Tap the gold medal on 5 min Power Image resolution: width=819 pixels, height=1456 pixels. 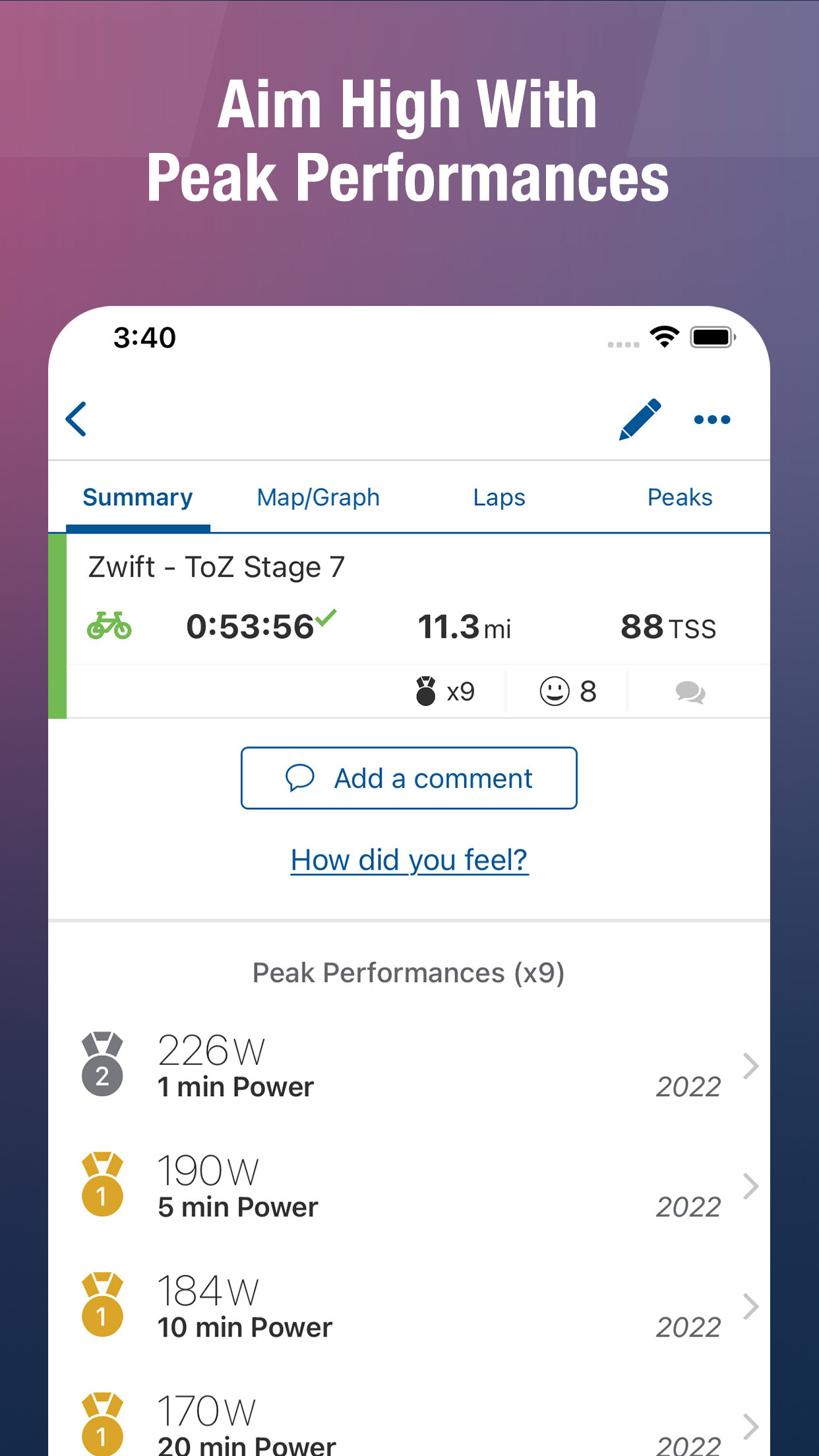pyautogui.click(x=102, y=1185)
